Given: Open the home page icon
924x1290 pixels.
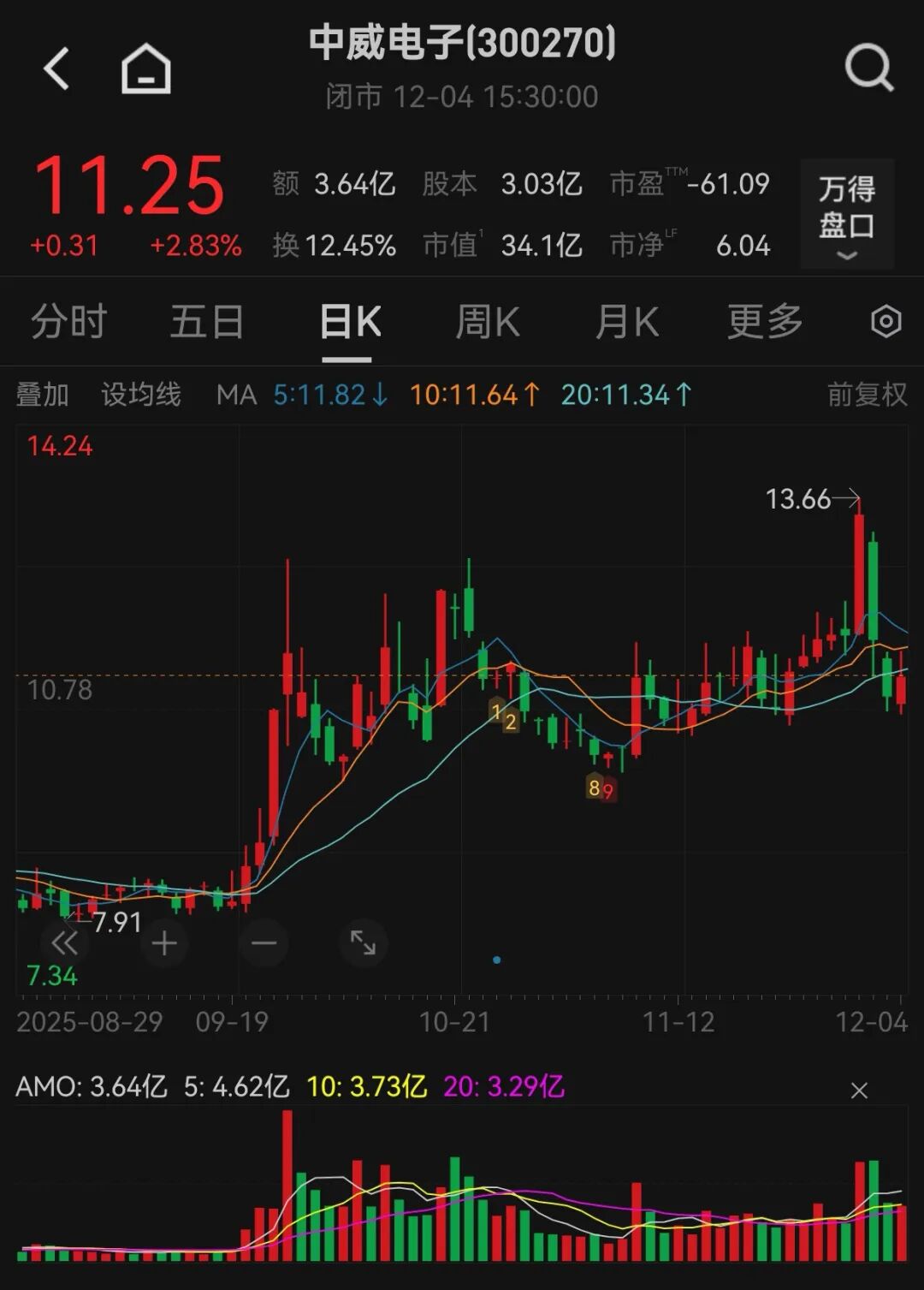Looking at the screenshot, I should point(146,68).
